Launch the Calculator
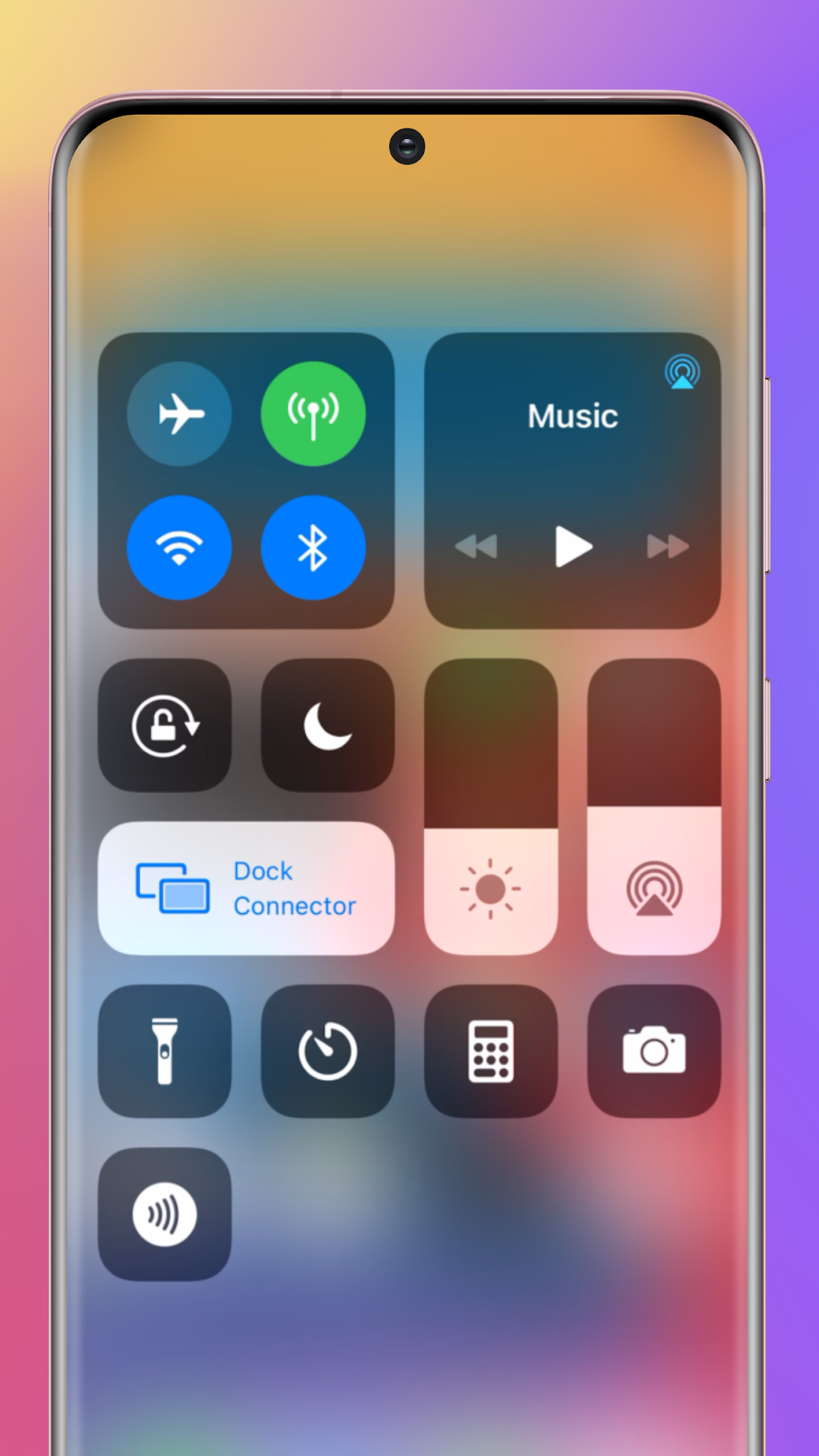 tap(491, 1052)
